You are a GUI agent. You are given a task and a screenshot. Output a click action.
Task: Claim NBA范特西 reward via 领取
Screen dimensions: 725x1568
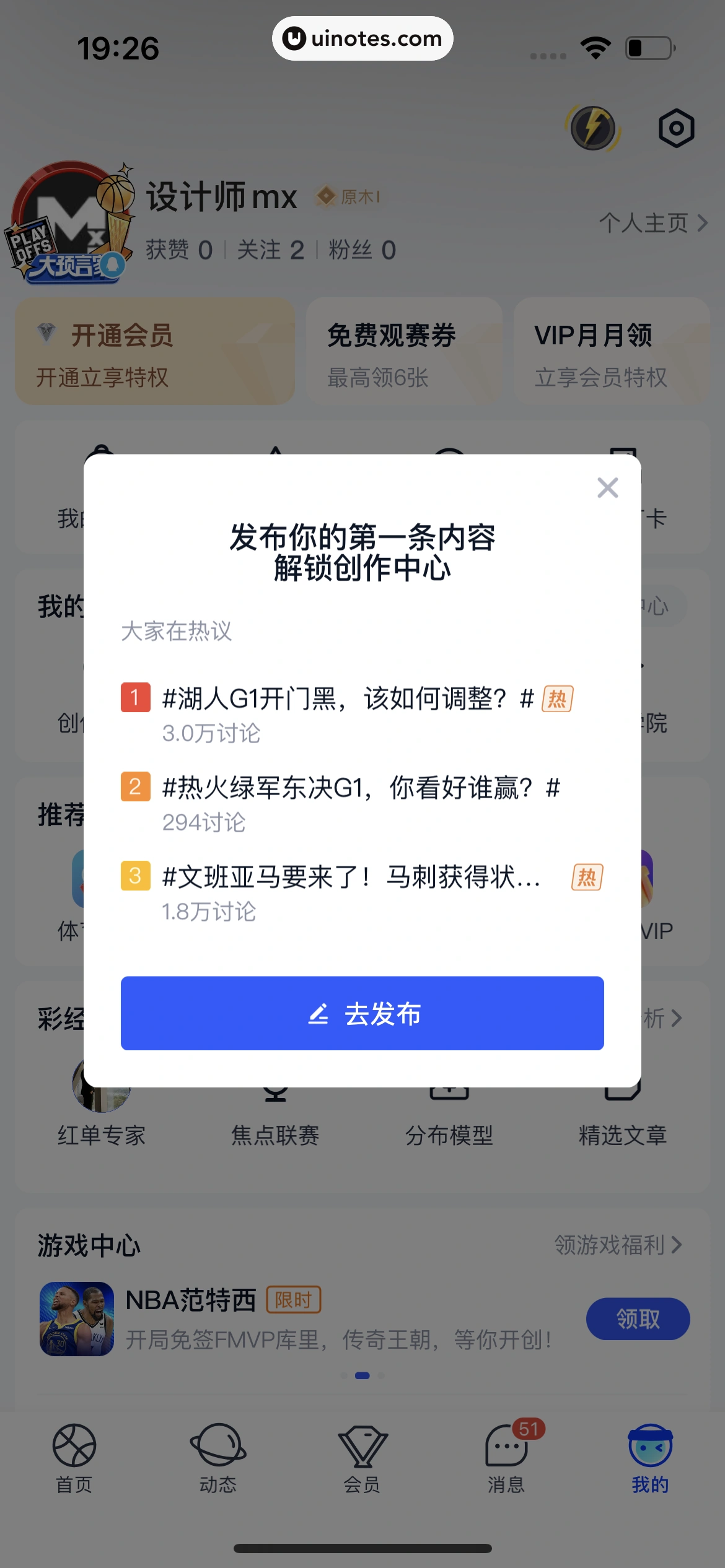coord(637,1319)
